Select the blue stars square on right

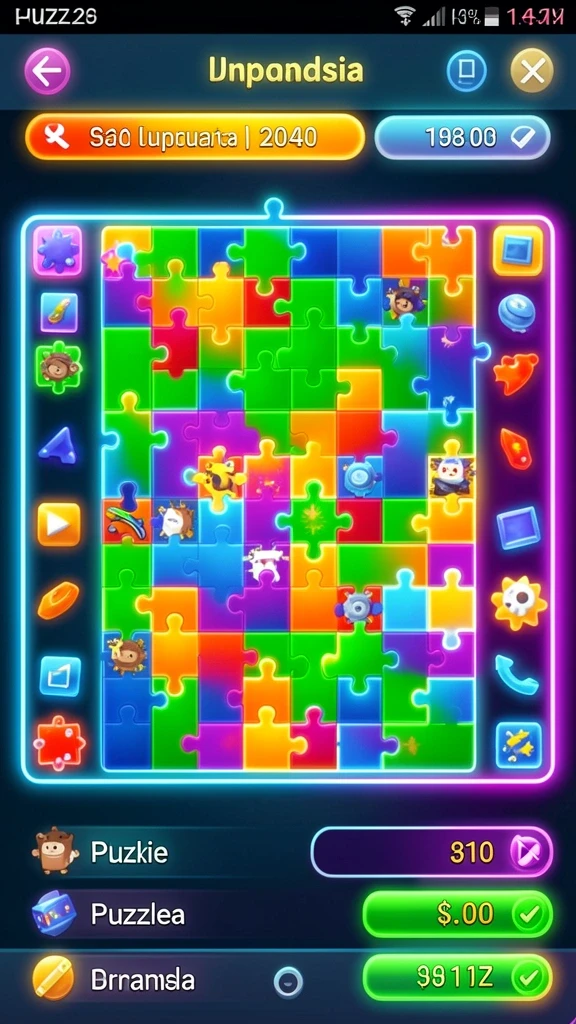point(518,744)
